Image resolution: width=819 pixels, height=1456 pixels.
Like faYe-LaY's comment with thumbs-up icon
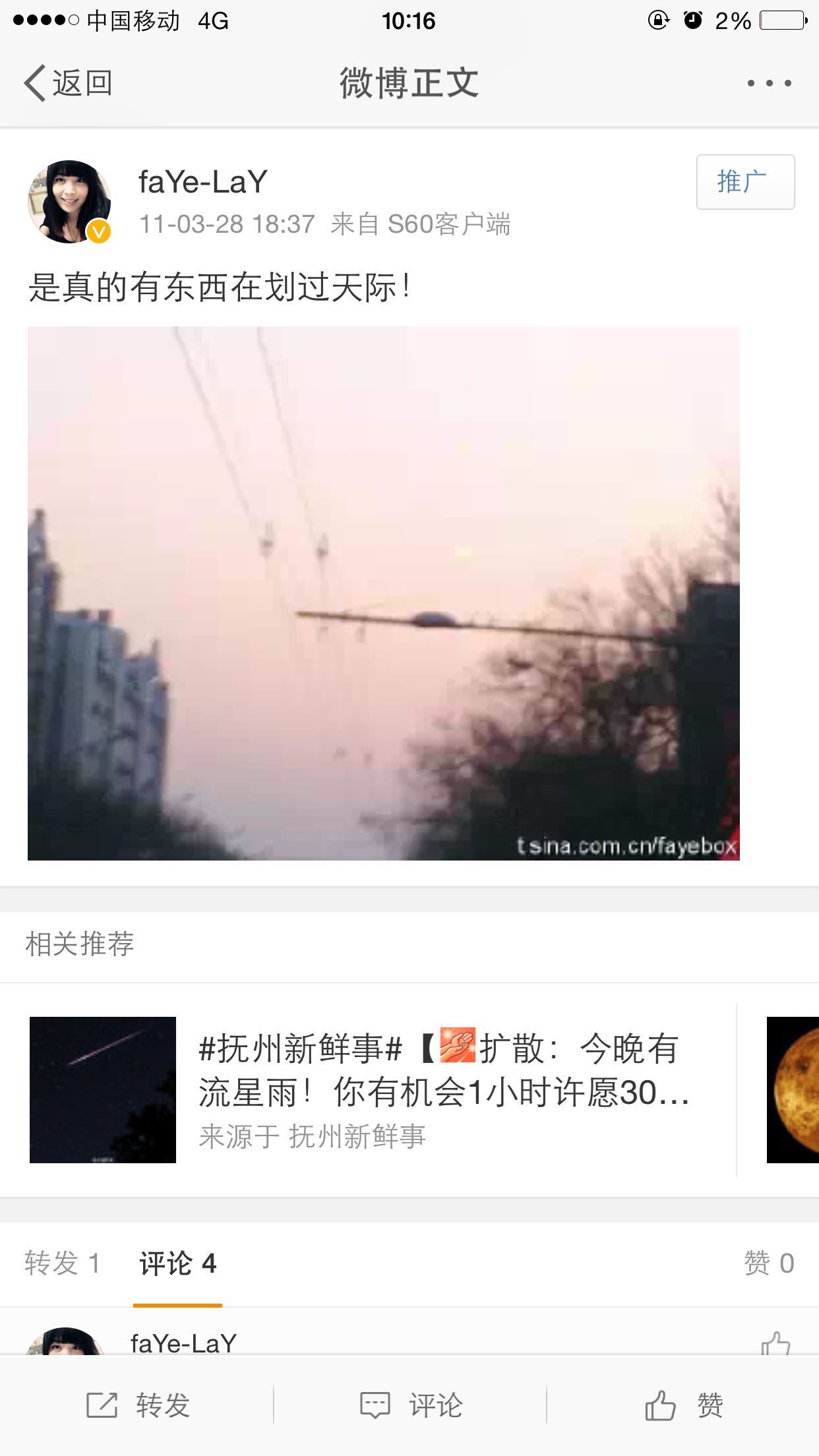tap(775, 1343)
